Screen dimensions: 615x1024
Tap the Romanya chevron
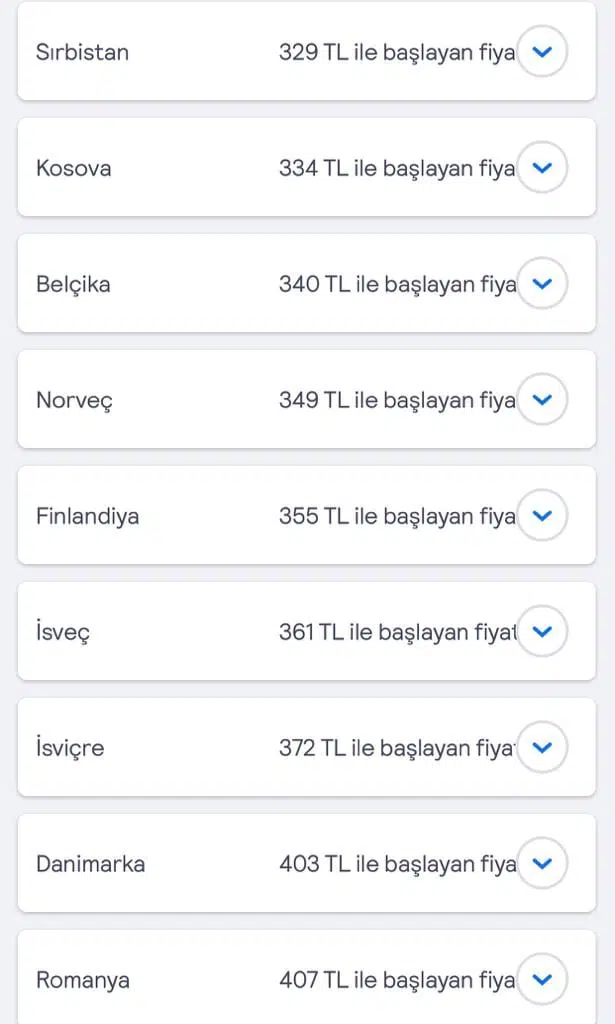(541, 980)
